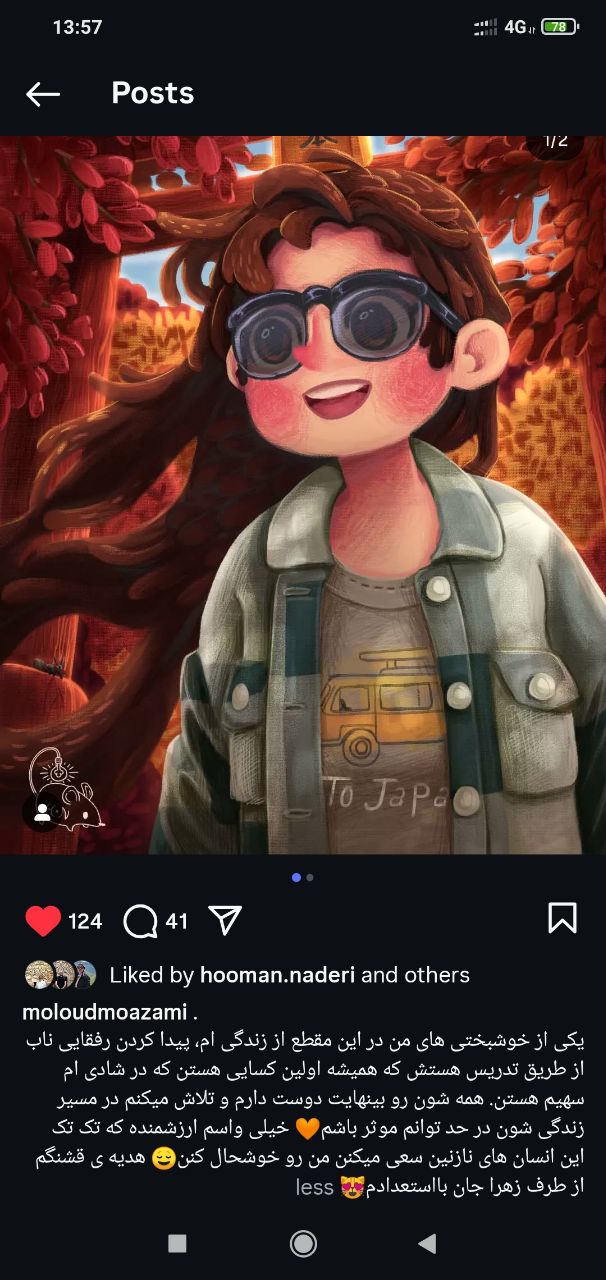Tap the system home button
This screenshot has width=606, height=1280.
coord(303,1243)
